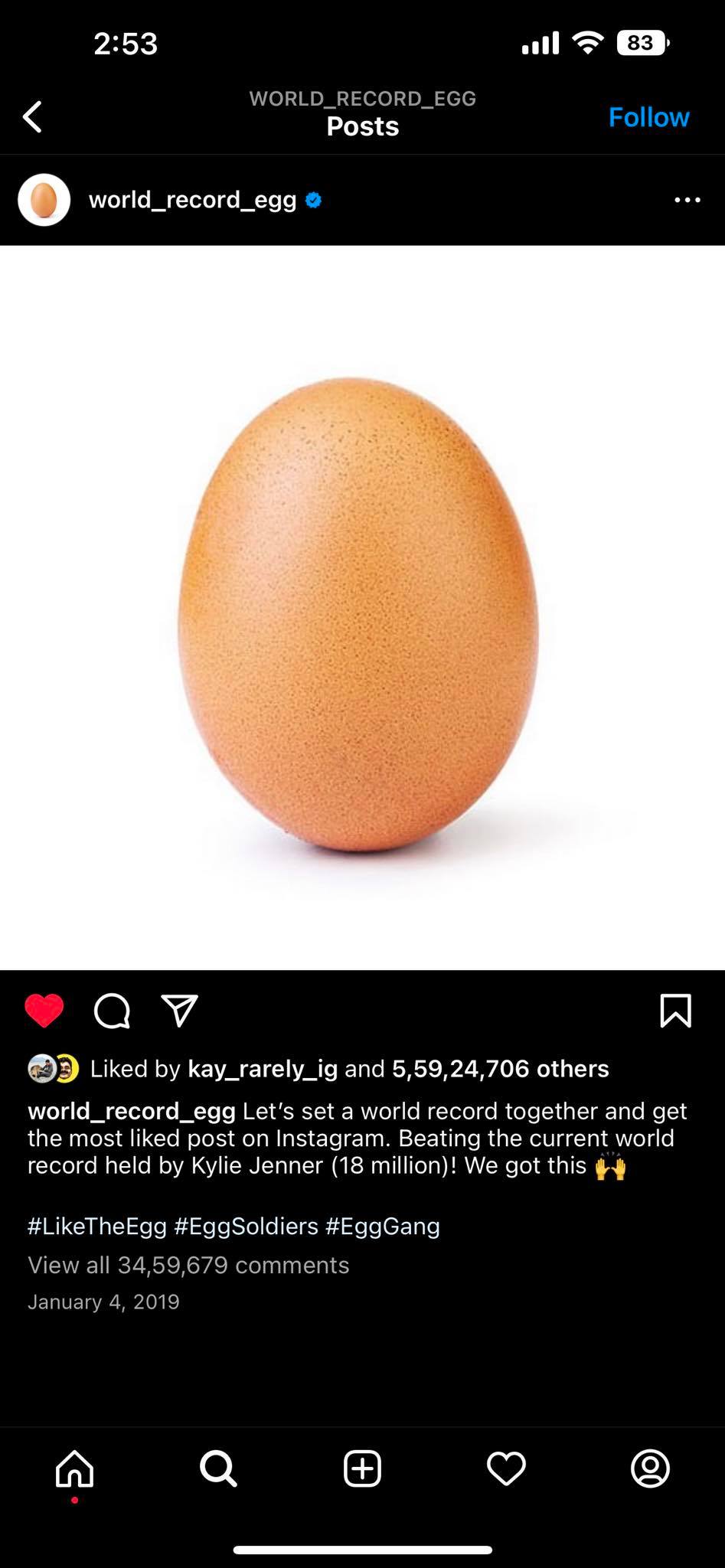Switch to the Home feed tab
The height and width of the screenshot is (1568, 725).
pos(75,1468)
